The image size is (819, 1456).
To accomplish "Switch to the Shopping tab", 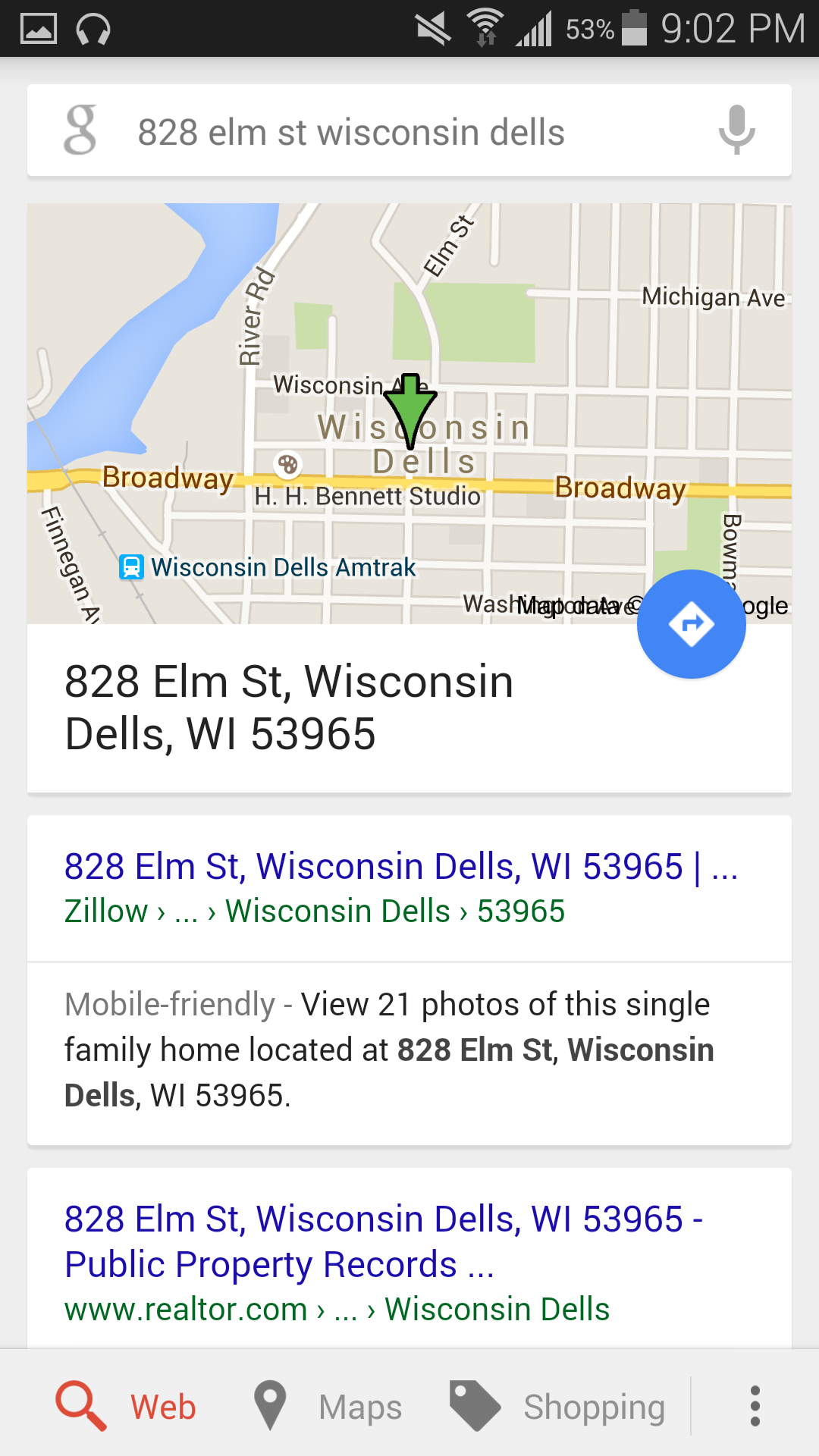I will click(558, 1407).
